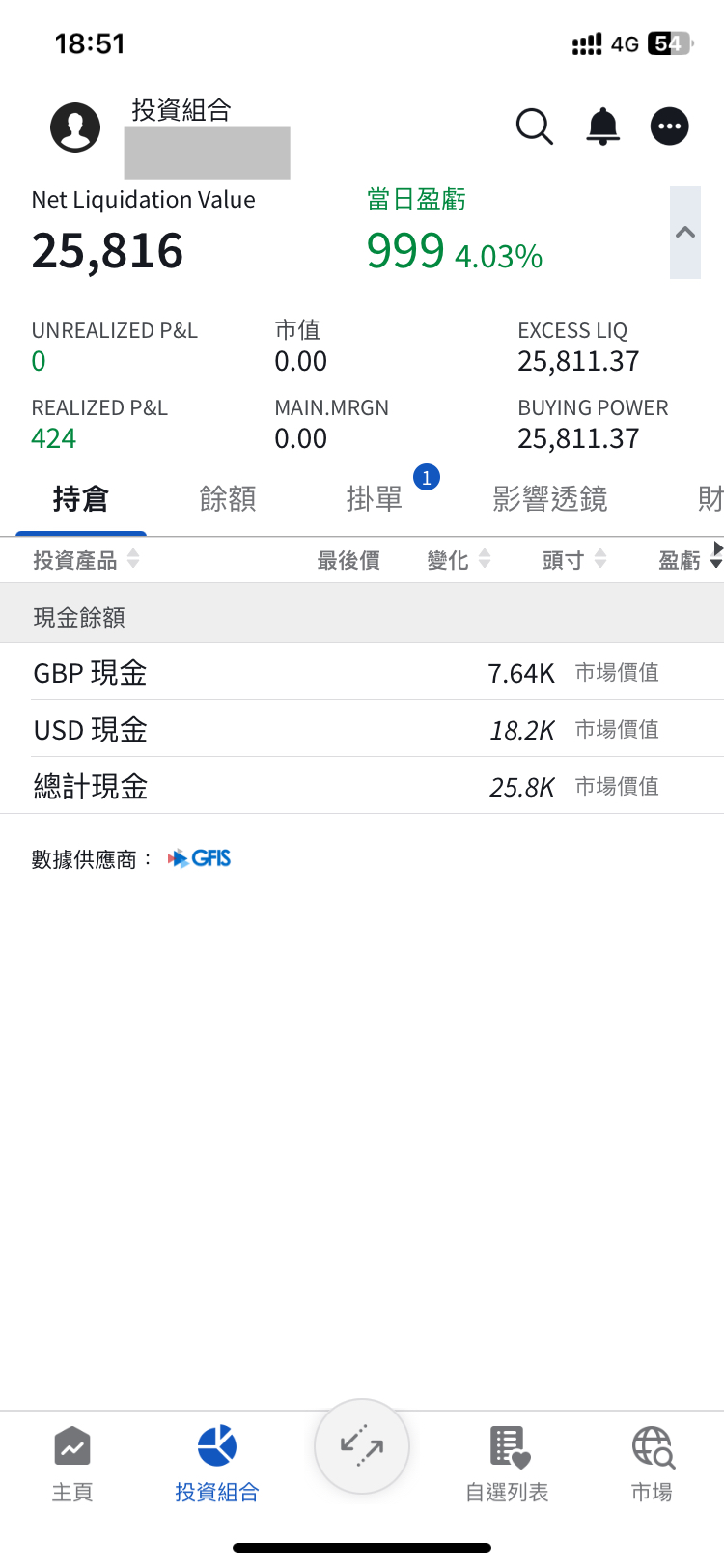This screenshot has width=724, height=1568.
Task: Select the 投資組合 bottom tab
Action: point(217,1464)
